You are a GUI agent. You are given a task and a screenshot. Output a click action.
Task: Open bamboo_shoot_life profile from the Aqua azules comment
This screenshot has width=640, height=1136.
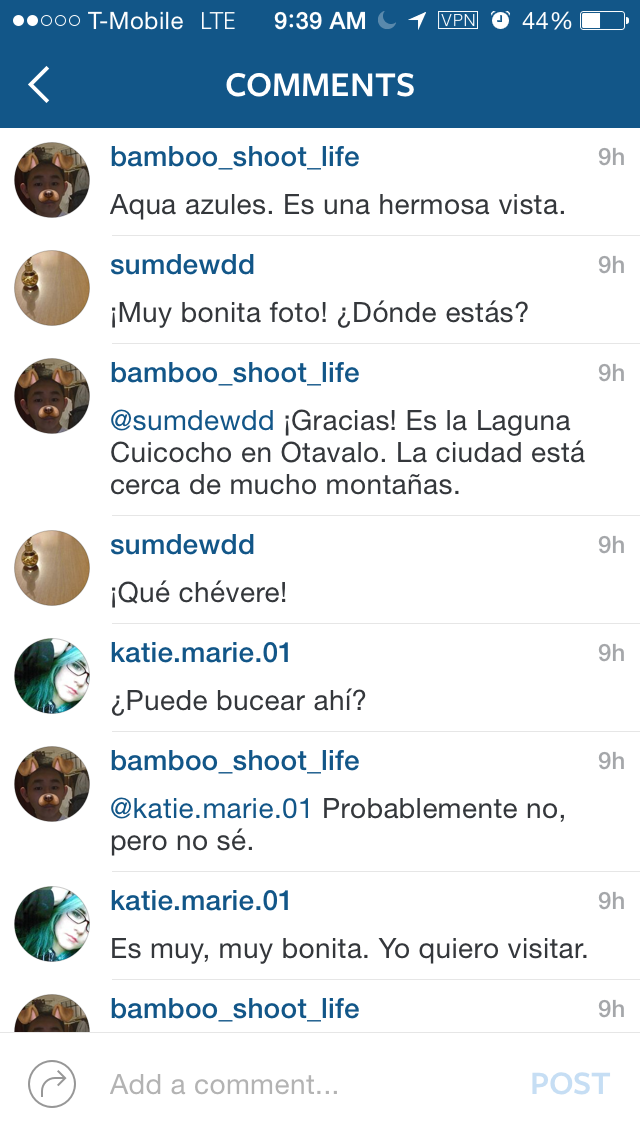click(x=234, y=157)
